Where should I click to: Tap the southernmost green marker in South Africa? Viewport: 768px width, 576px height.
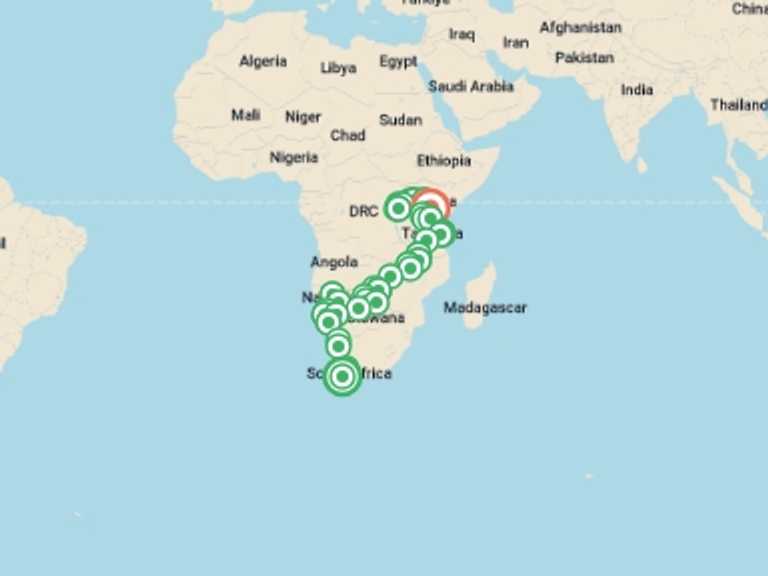coord(343,377)
